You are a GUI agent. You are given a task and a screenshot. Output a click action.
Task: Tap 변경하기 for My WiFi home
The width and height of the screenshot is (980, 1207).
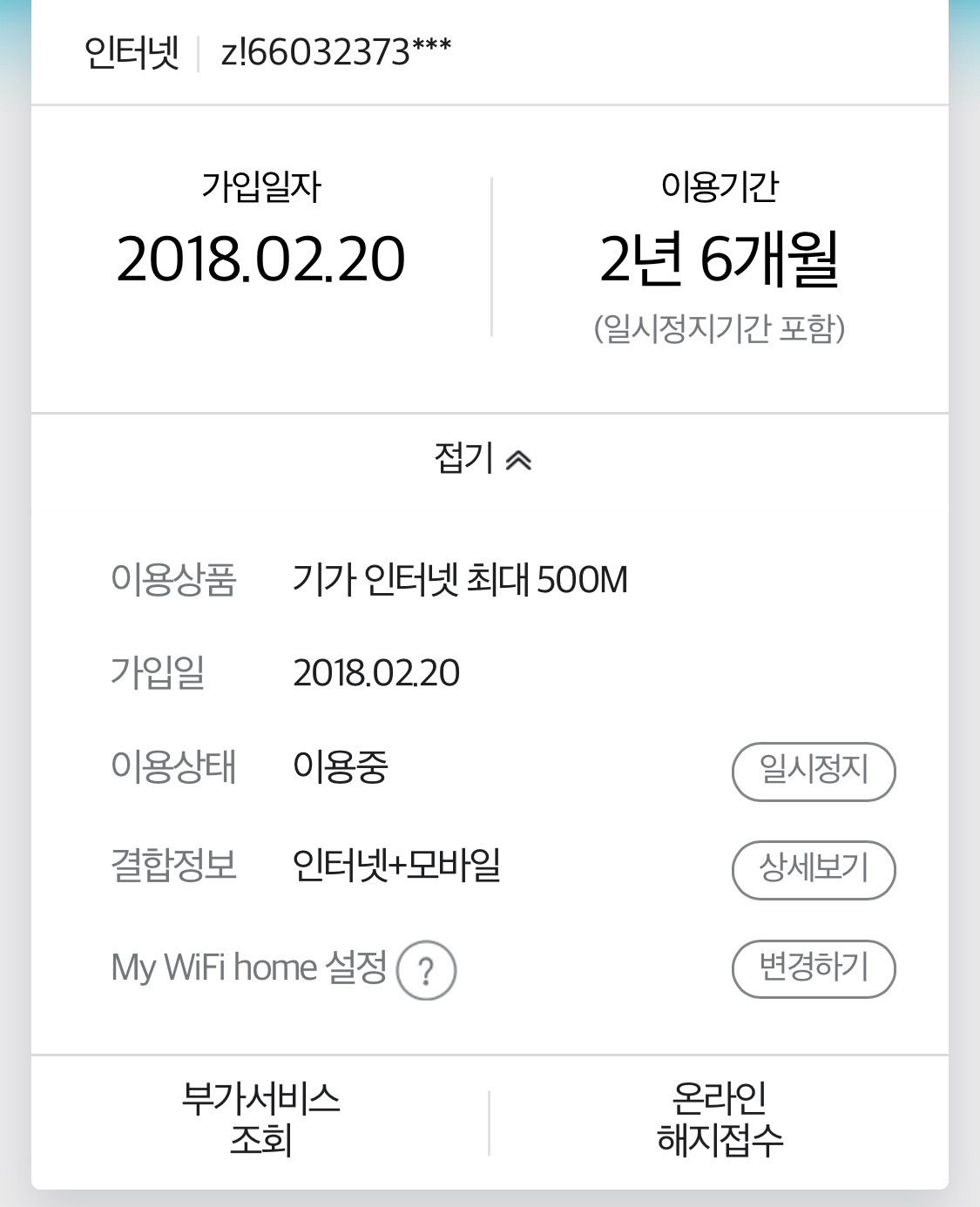[x=814, y=968]
